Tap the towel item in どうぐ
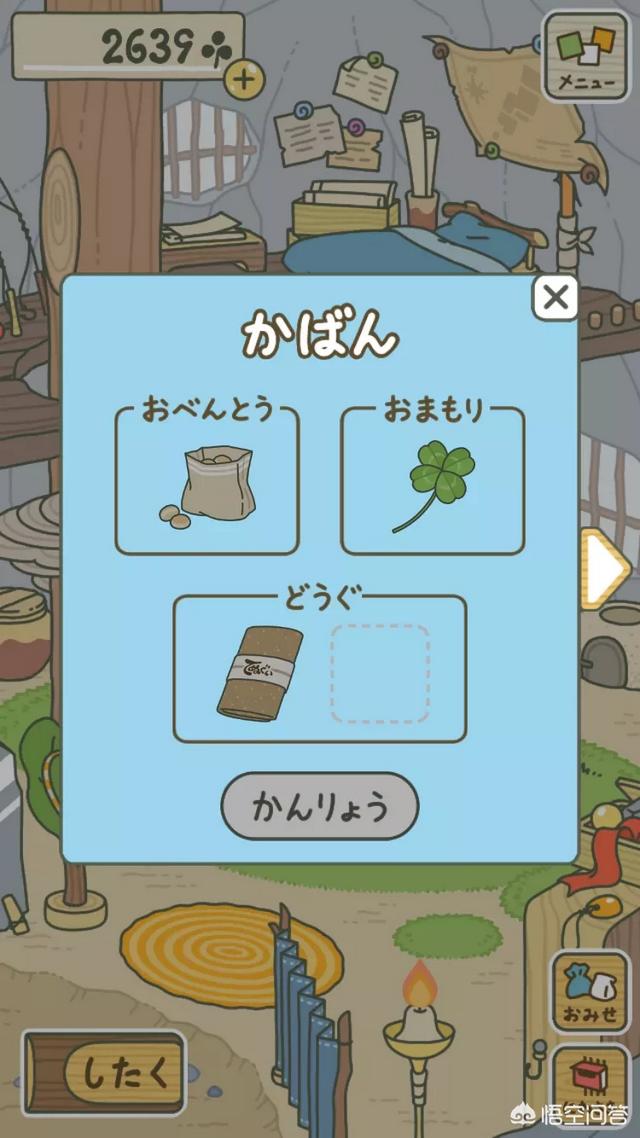Screen dimensions: 640x1138 pyautogui.click(x=259, y=672)
